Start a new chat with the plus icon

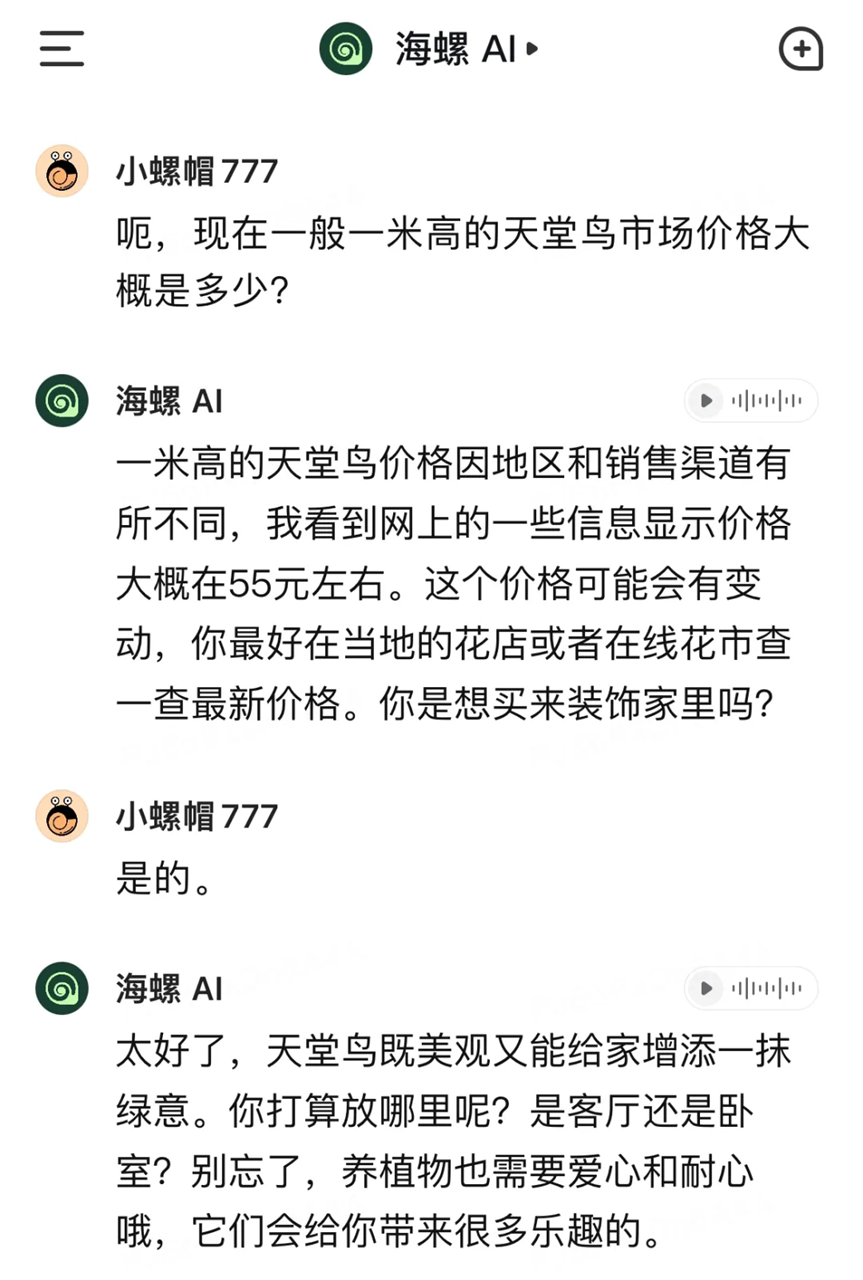(801, 48)
